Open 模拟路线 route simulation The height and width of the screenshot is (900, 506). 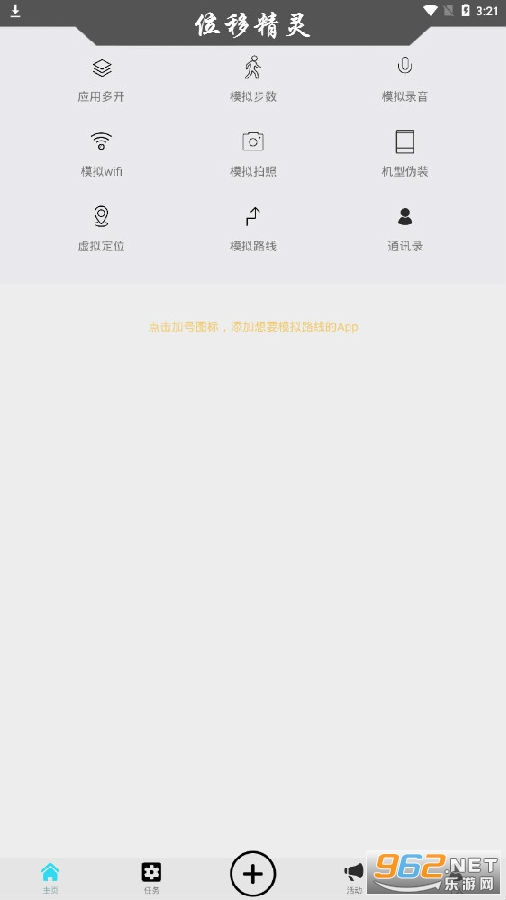coord(253,229)
